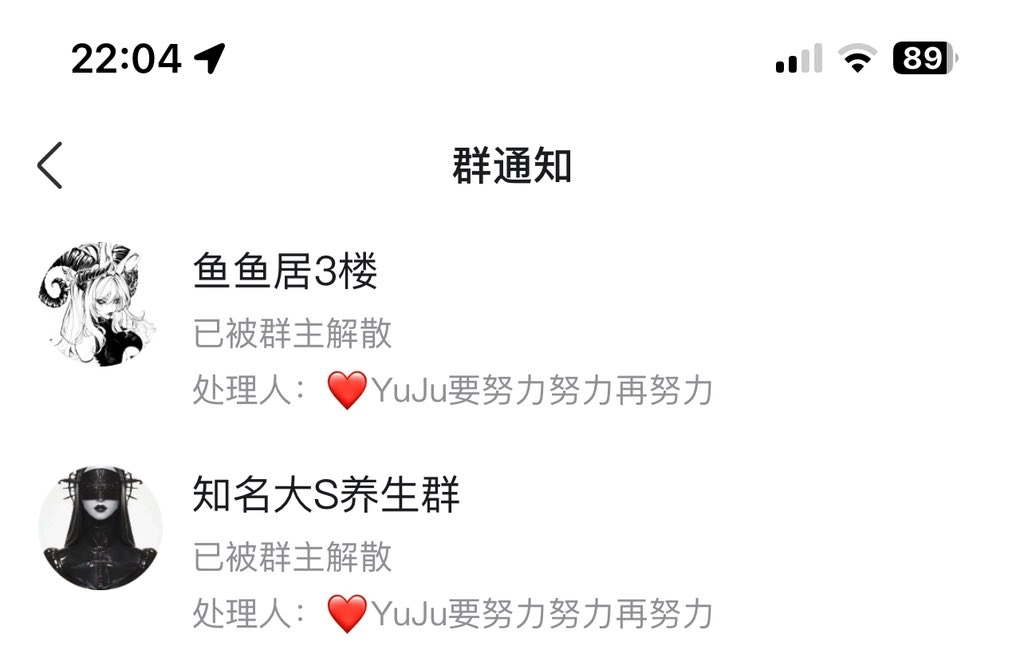Open the 知名大S养生群 group notification
The image size is (1024, 662).
point(326,496)
